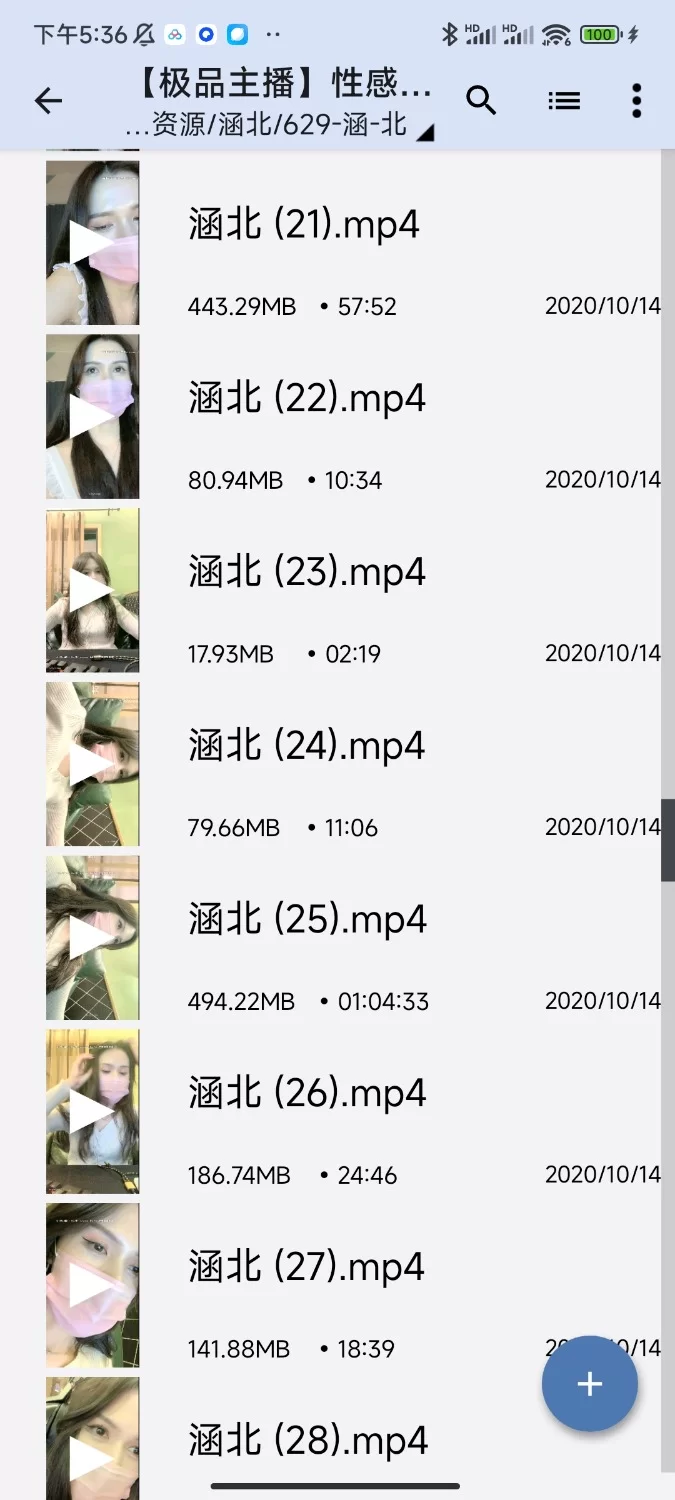The height and width of the screenshot is (1500, 675).
Task: Select the file 涵北 (23).mp4
Action: [x=307, y=574]
